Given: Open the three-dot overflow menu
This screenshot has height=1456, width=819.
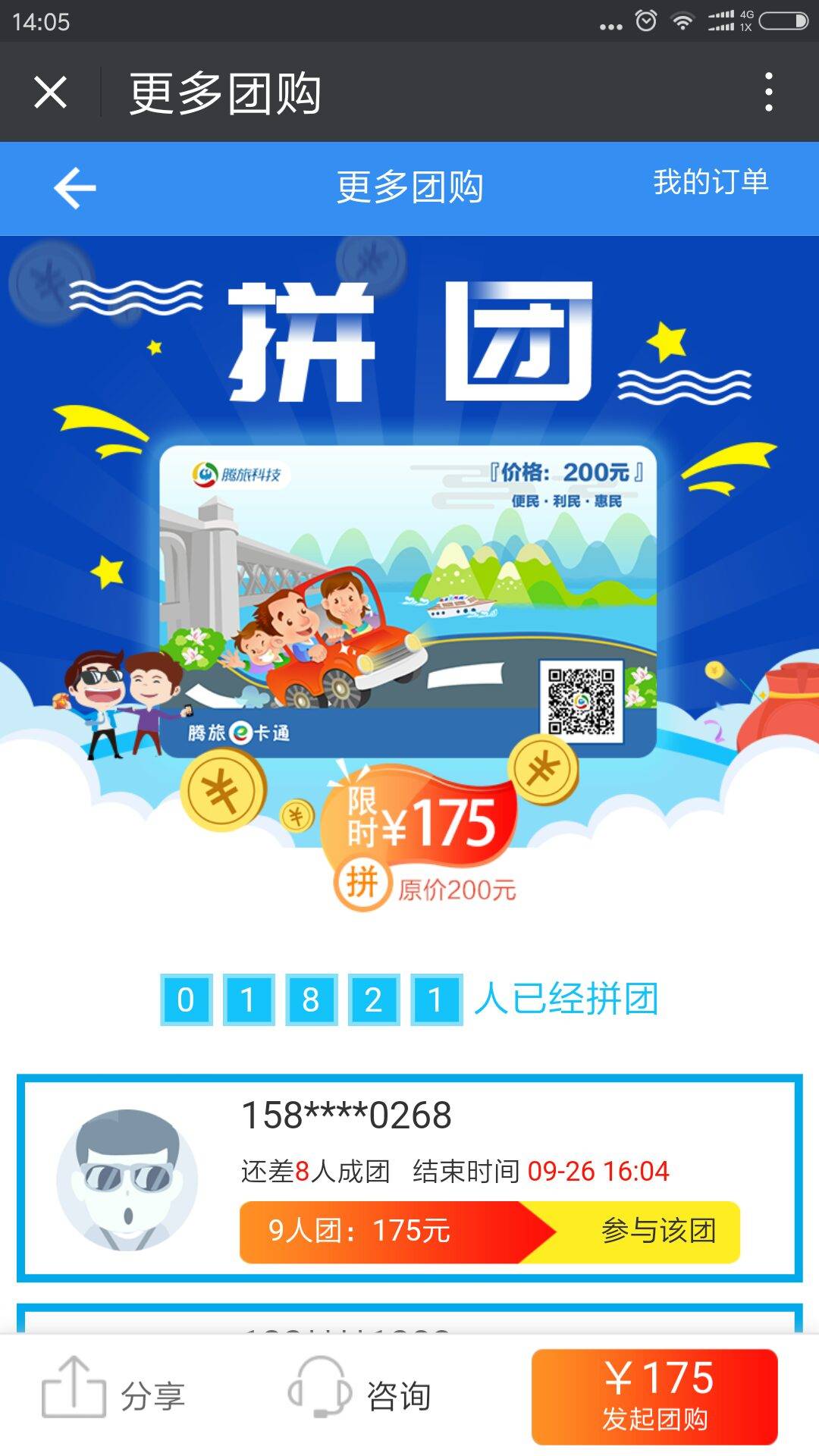Looking at the screenshot, I should 768,93.
